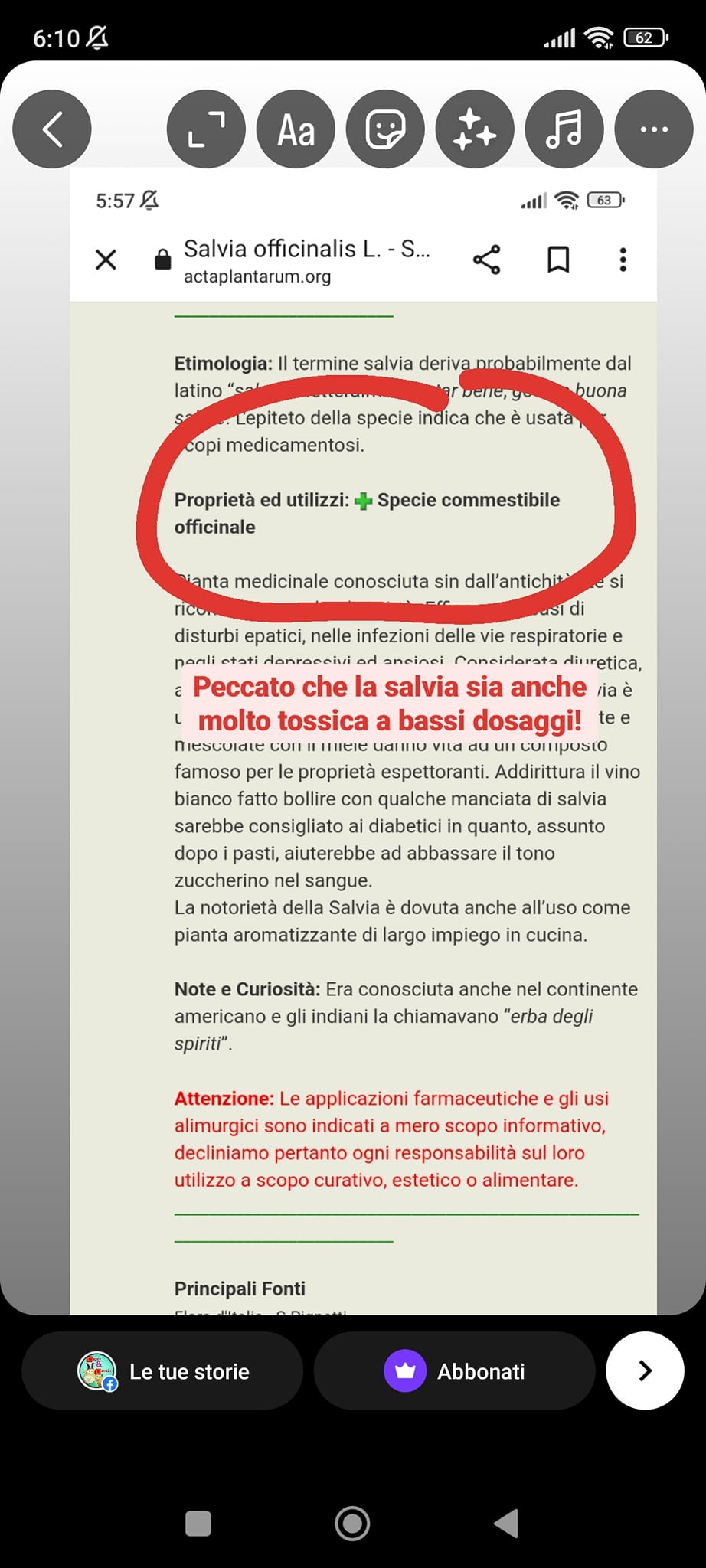Viewport: 706px width, 1568px height.
Task: Open the sticker picker
Action: pyautogui.click(x=385, y=129)
